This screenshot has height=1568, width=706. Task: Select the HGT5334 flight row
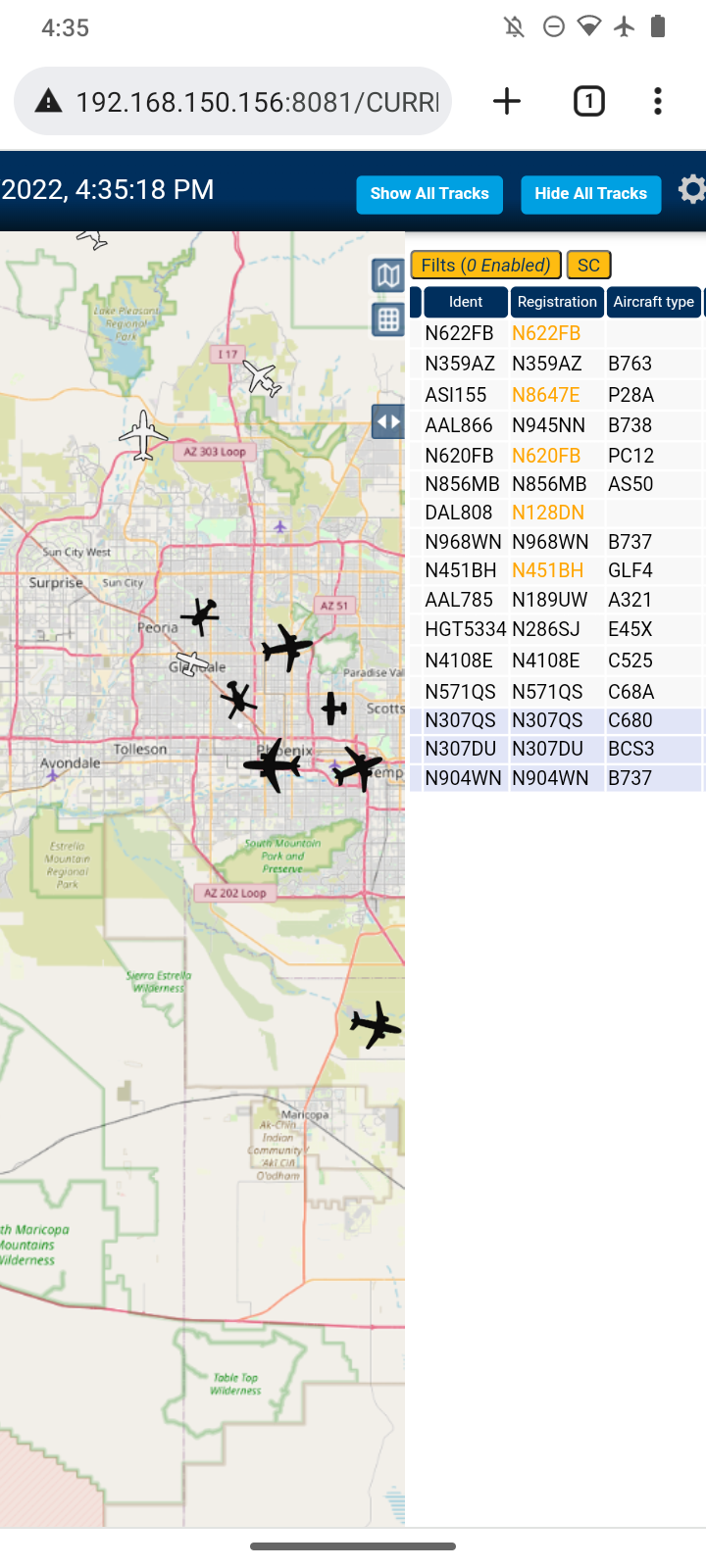557,629
